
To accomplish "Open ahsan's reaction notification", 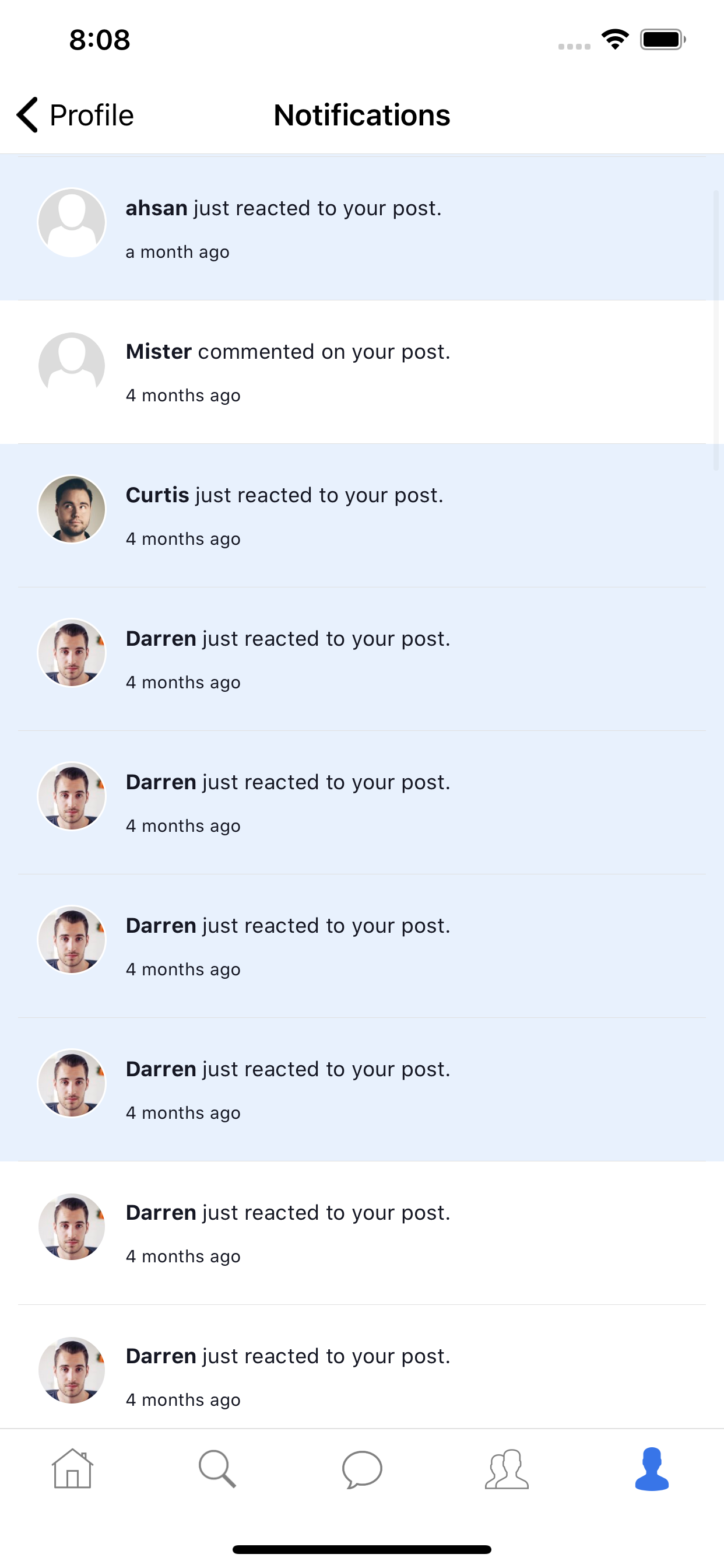I will click(x=361, y=228).
